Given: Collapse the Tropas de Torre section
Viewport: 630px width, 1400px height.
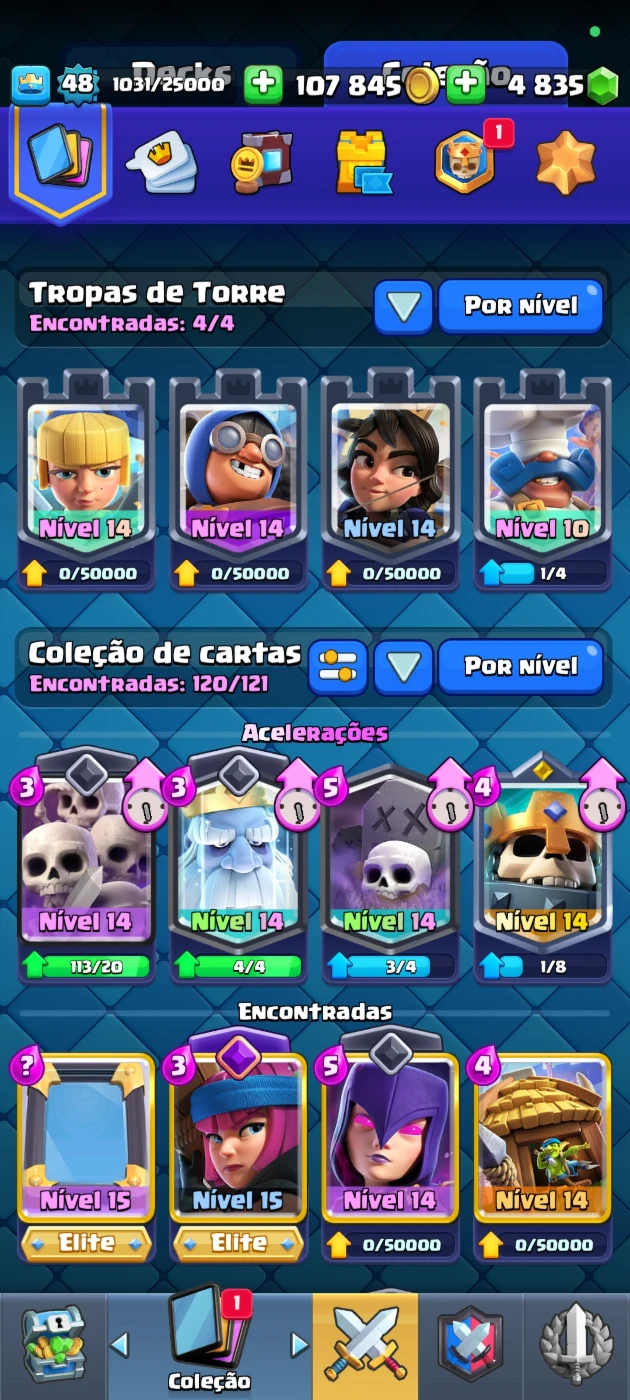Looking at the screenshot, I should click(x=403, y=306).
